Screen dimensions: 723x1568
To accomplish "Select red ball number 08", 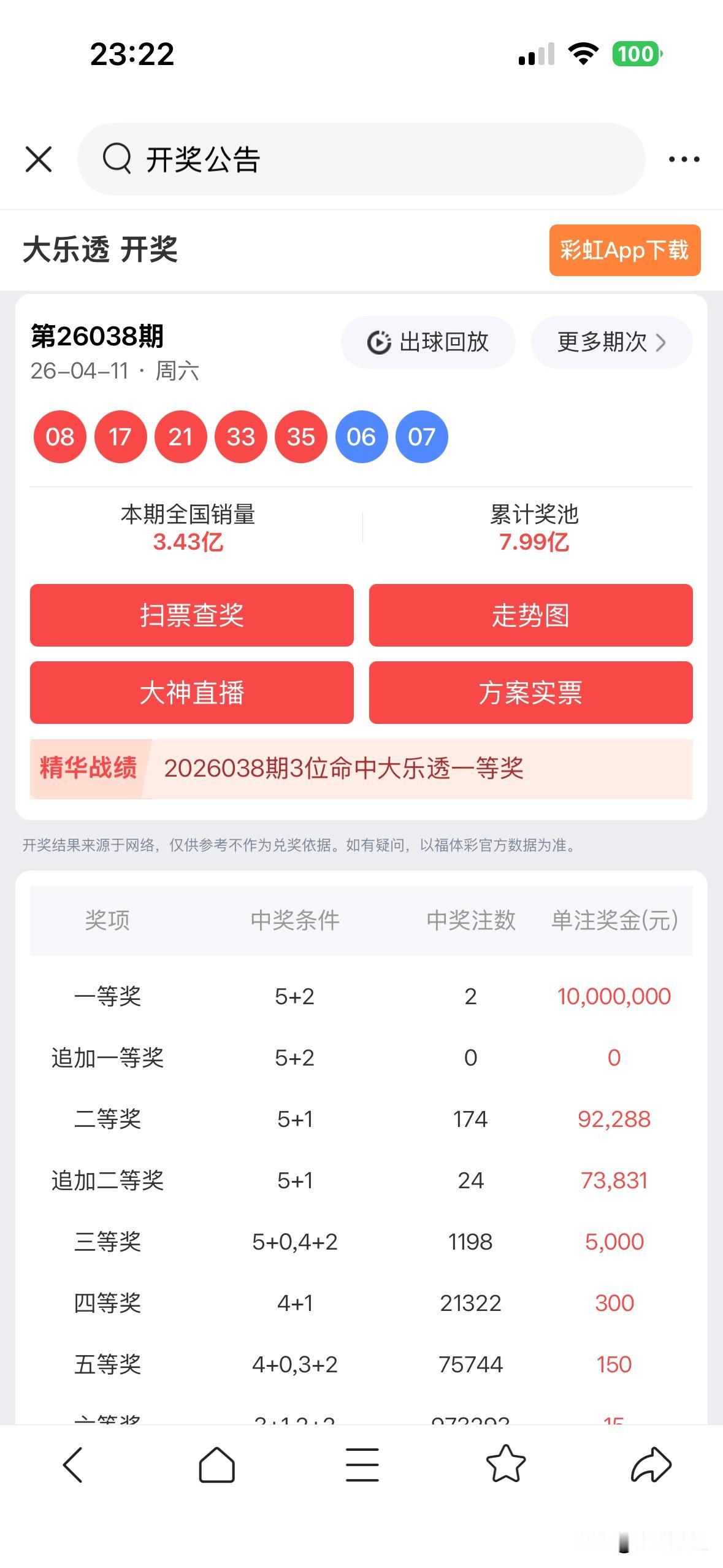I will (59, 436).
